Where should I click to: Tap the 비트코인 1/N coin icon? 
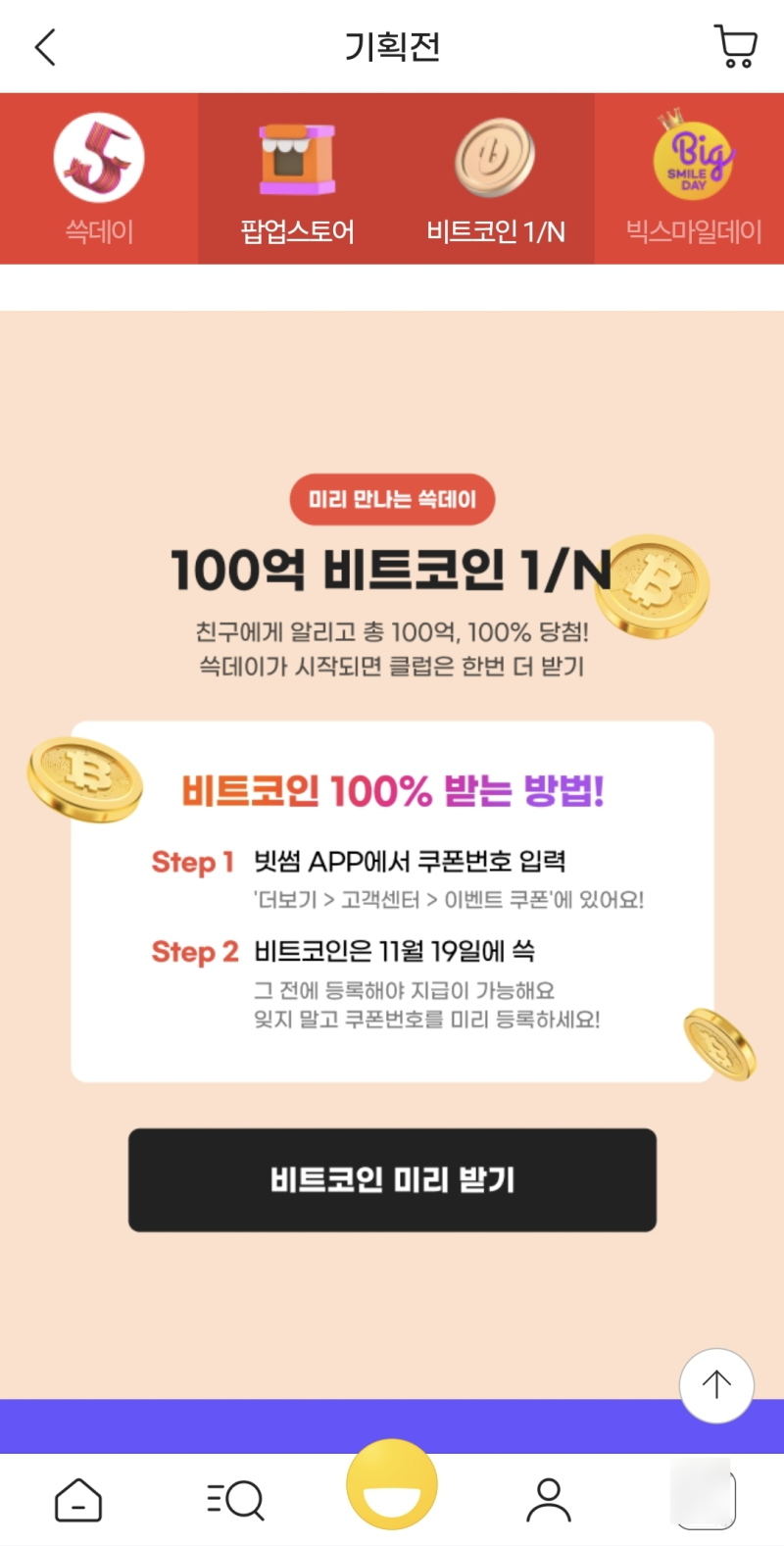point(495,157)
